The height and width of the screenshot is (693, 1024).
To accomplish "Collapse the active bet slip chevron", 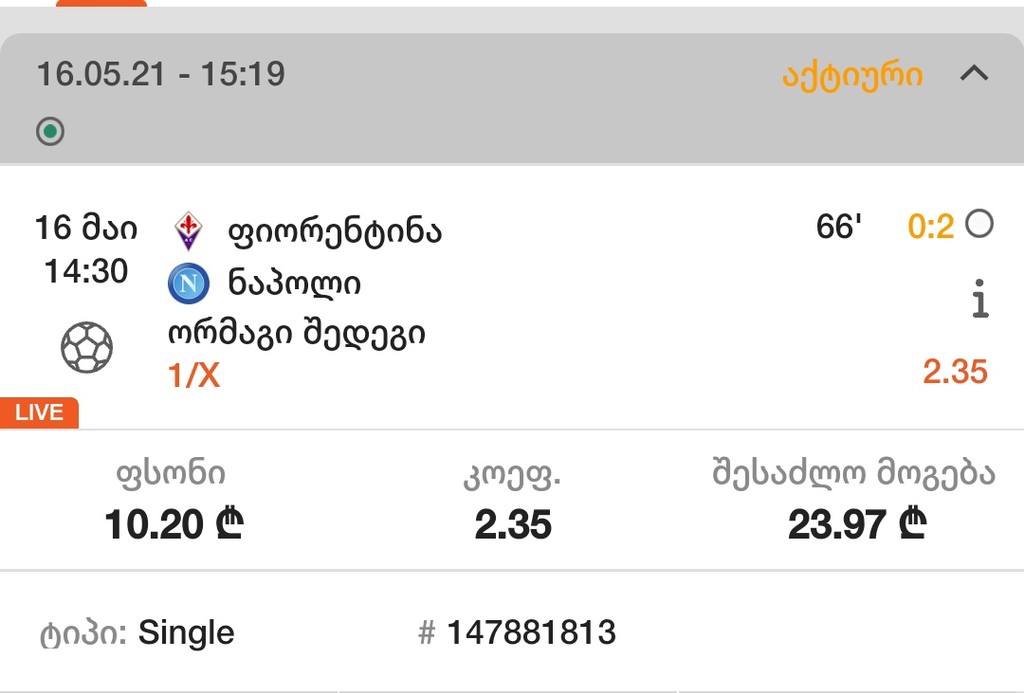I will click(x=973, y=74).
